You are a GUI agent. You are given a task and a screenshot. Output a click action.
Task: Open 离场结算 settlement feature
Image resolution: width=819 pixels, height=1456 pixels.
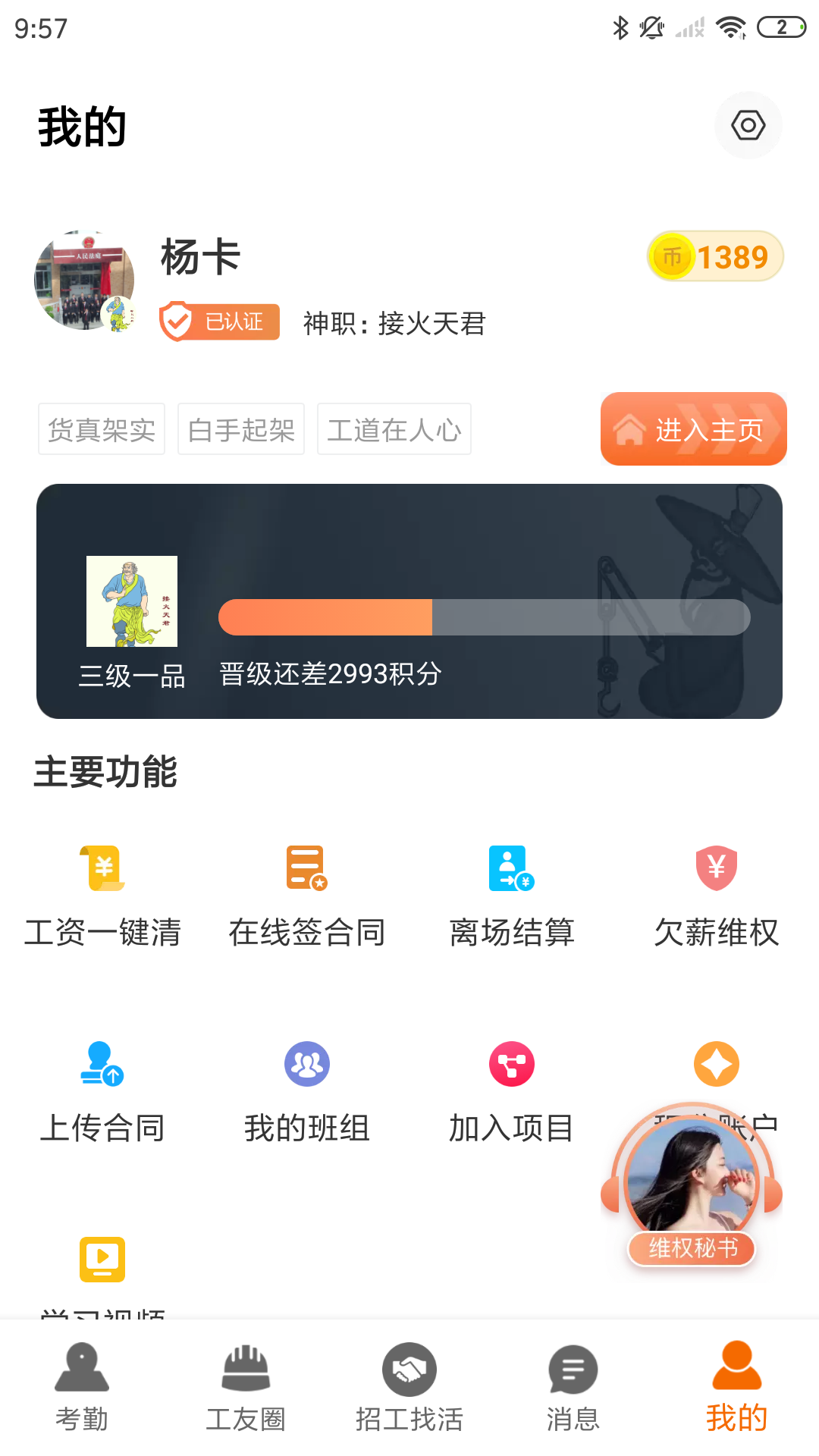[x=512, y=895]
